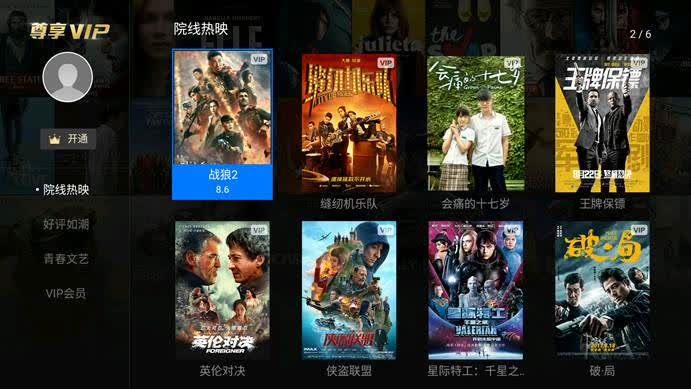Open the VIP会员 category
This screenshot has height=389, width=691.
[66, 293]
